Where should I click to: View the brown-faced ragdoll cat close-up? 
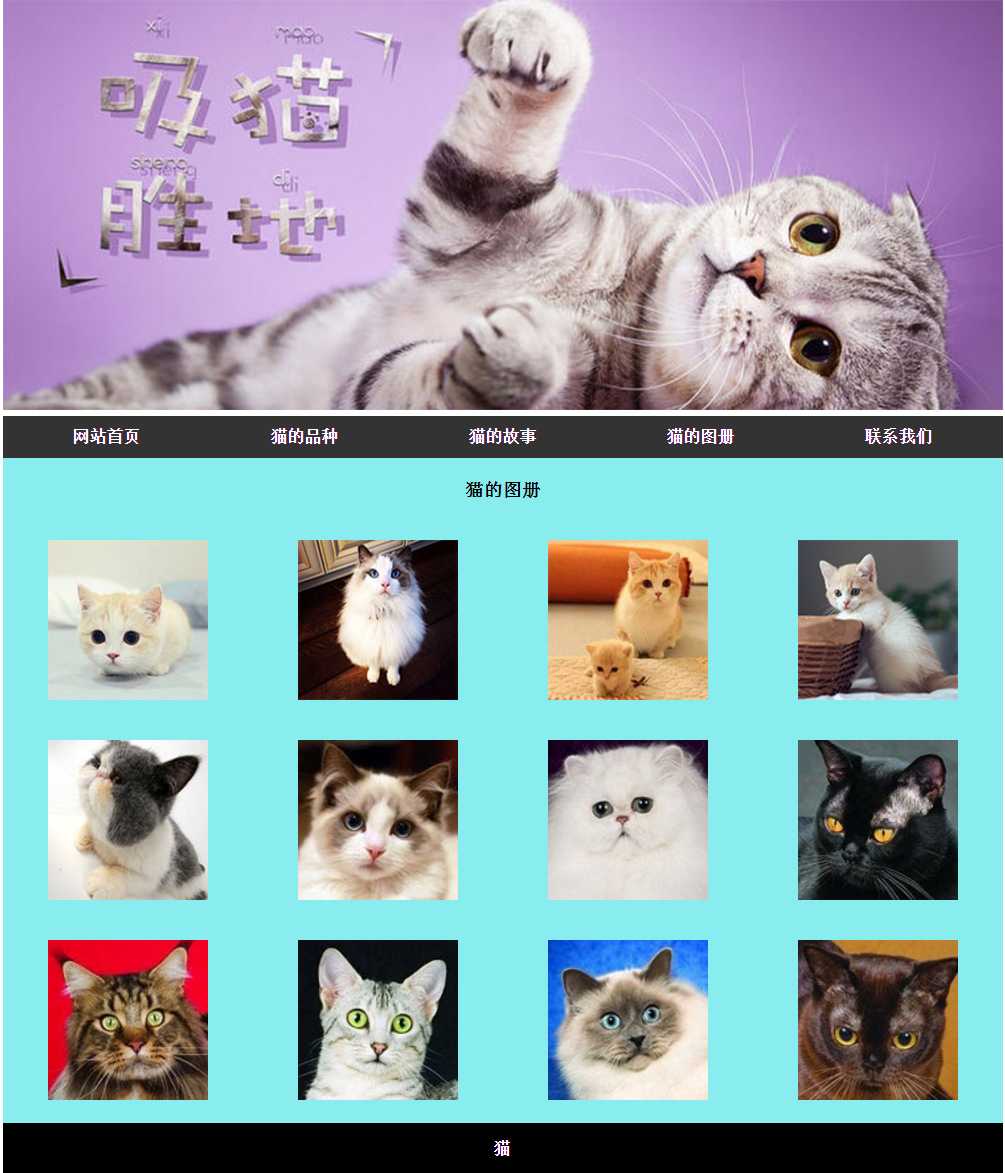pyautogui.click(x=378, y=820)
